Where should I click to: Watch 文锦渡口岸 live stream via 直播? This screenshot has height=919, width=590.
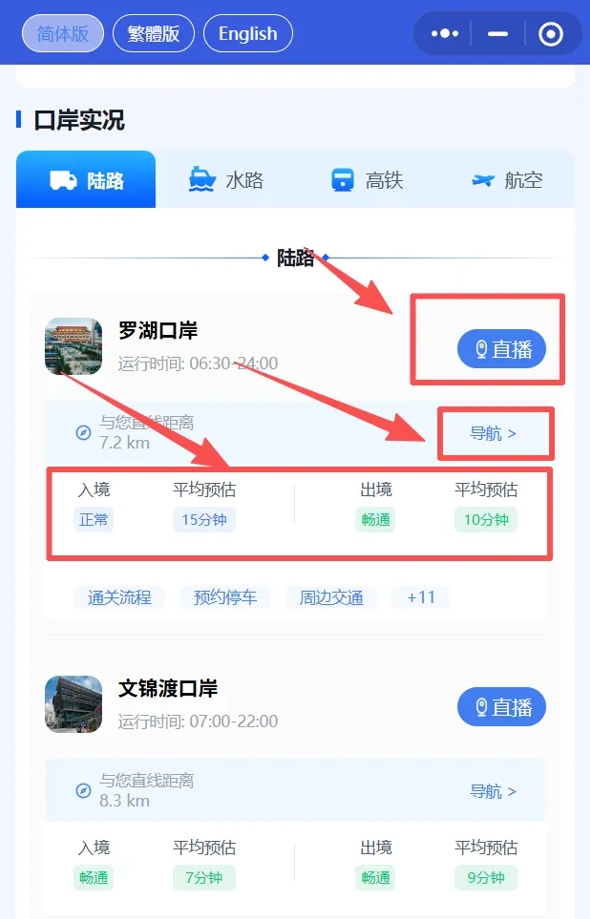pyautogui.click(x=502, y=707)
